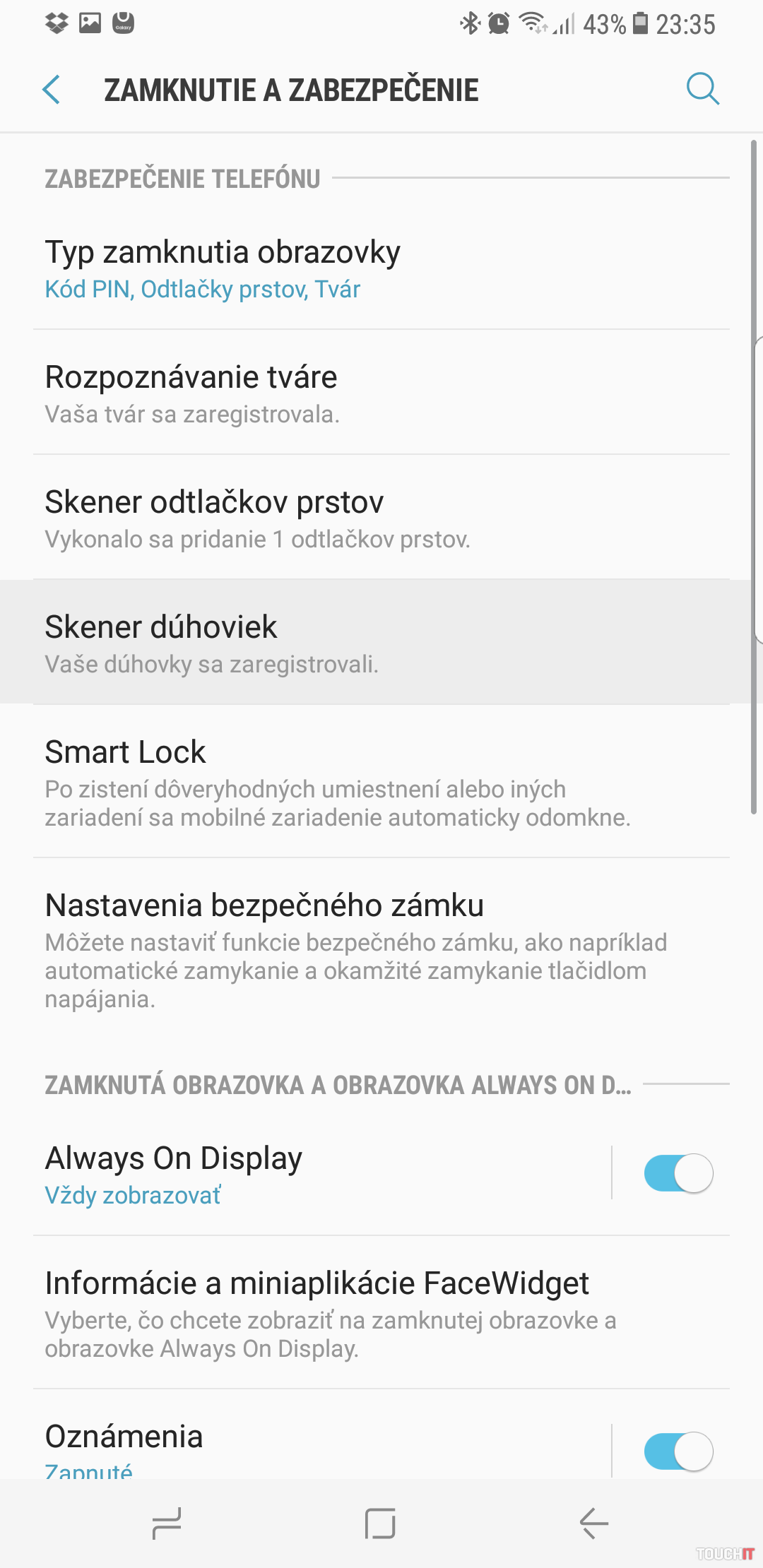Open Typ zamknutia obrazovky
Viewport: 763px width, 1568px height.
tap(381, 268)
